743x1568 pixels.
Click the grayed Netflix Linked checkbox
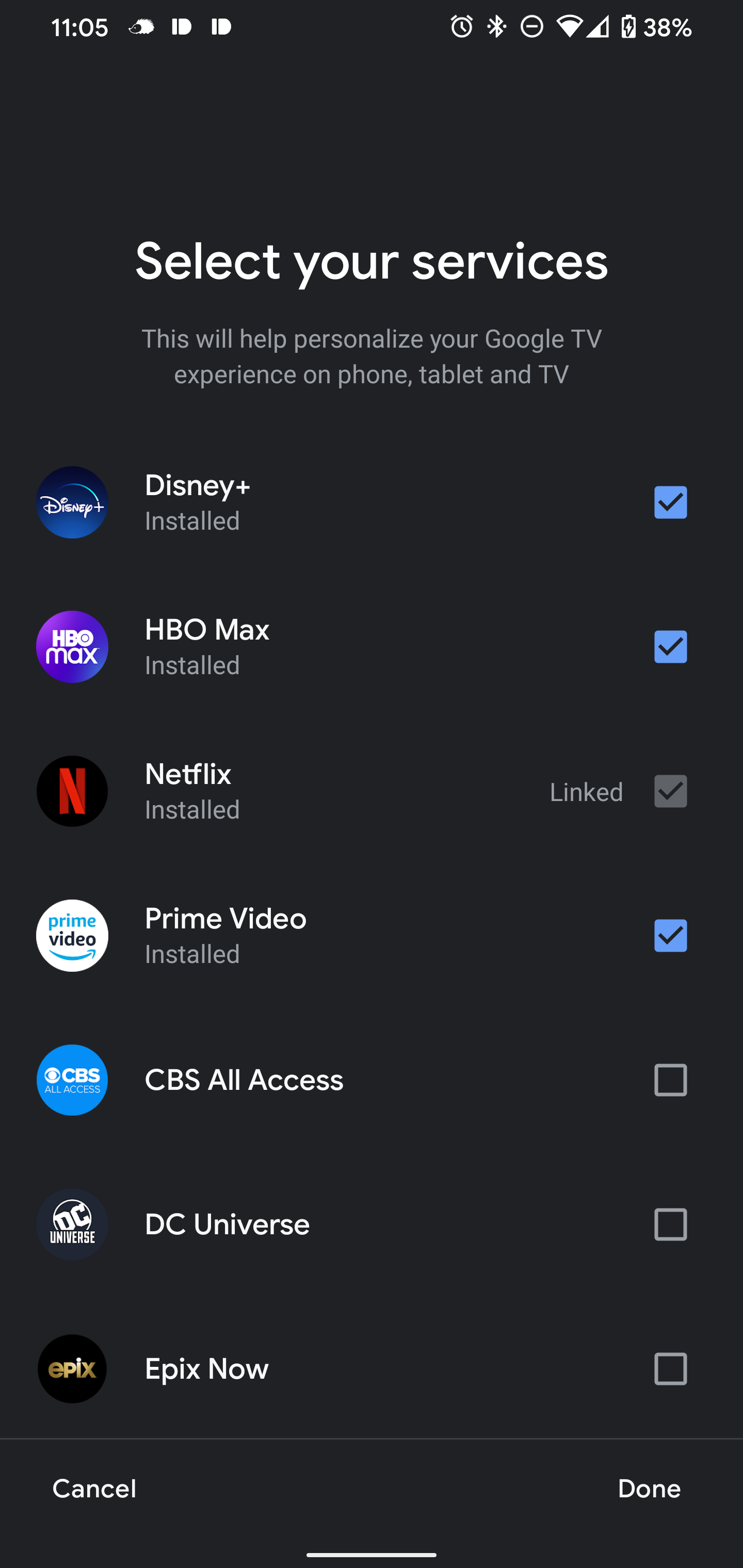[670, 791]
